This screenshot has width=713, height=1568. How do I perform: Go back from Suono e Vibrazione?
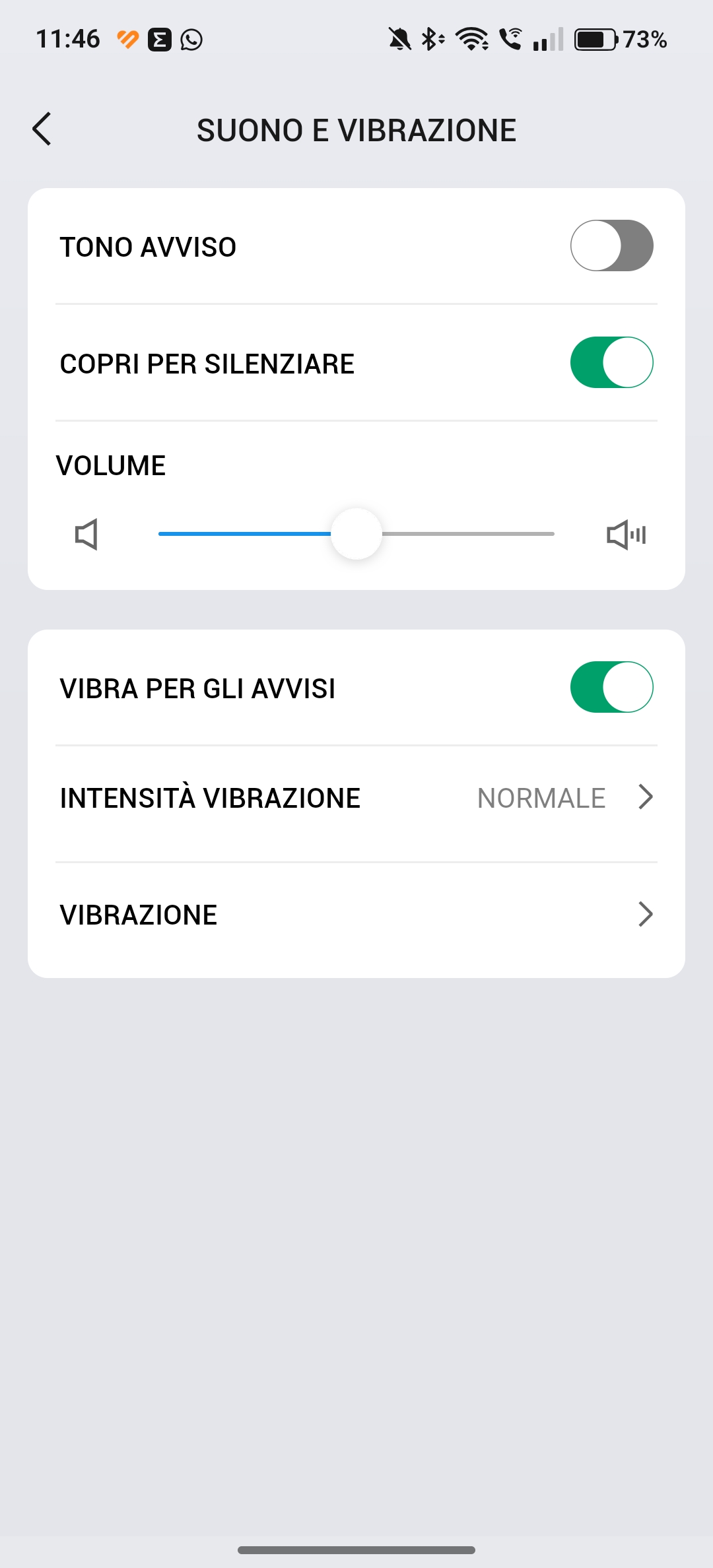[42, 129]
